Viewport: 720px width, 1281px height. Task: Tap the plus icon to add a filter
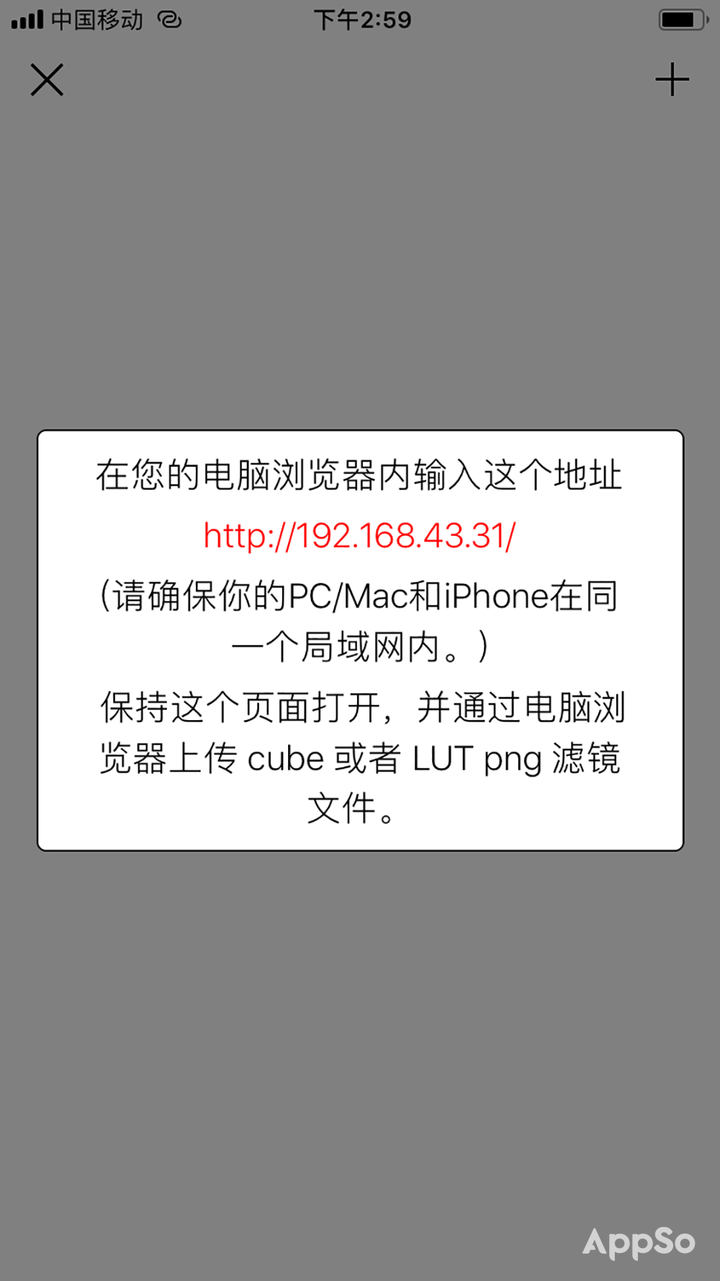tap(672, 80)
